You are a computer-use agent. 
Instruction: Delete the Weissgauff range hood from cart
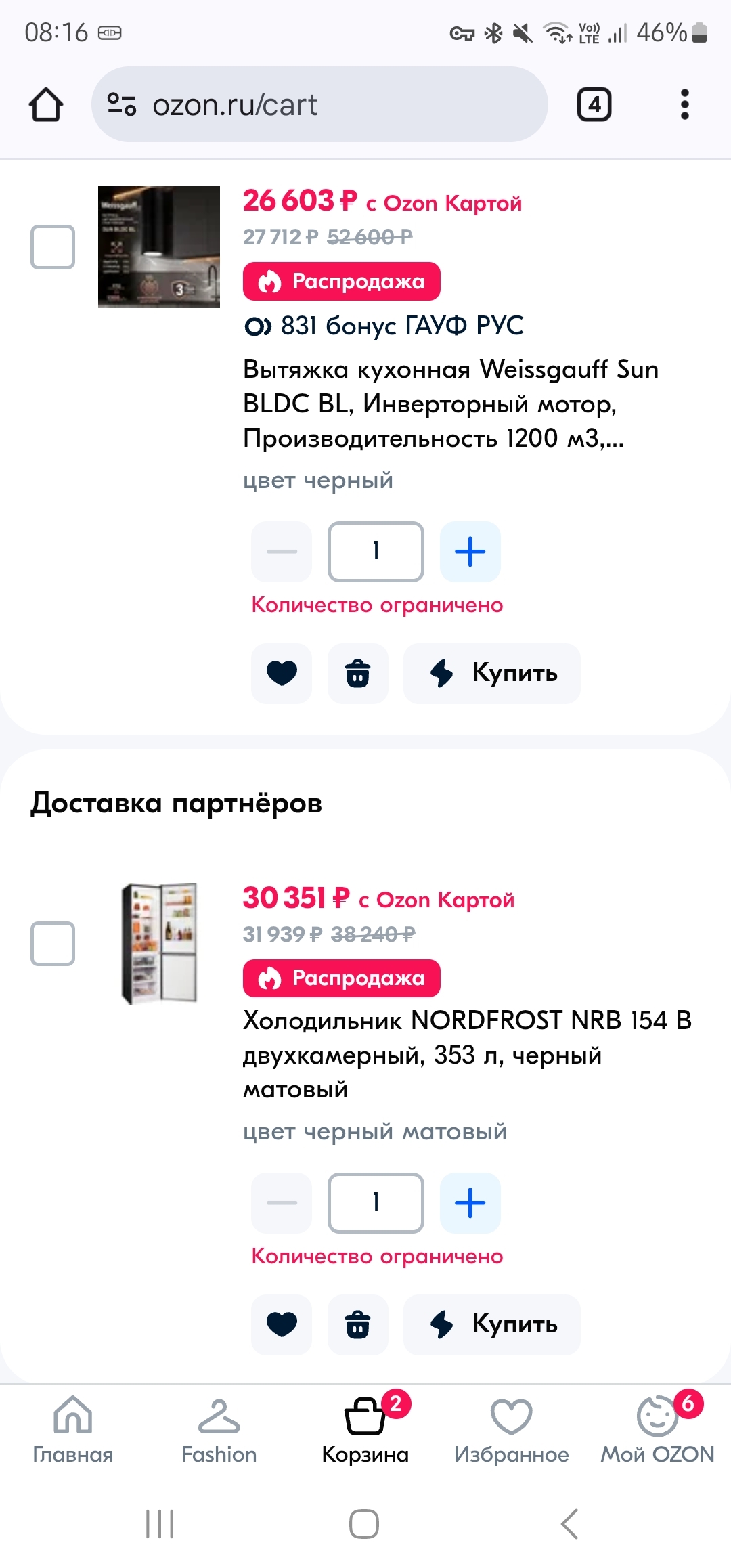[x=358, y=674]
